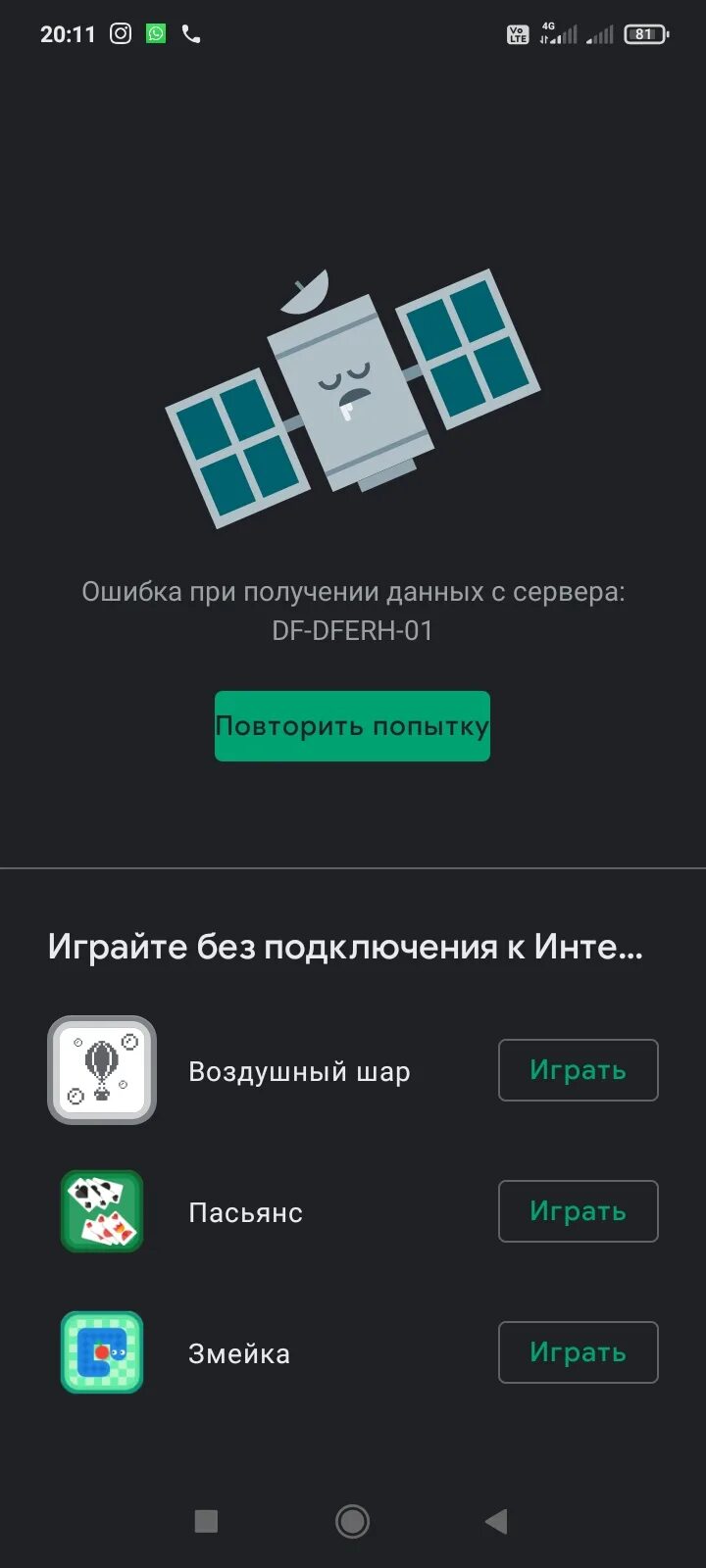
Task: Go back with the system back button
Action: [496, 1521]
